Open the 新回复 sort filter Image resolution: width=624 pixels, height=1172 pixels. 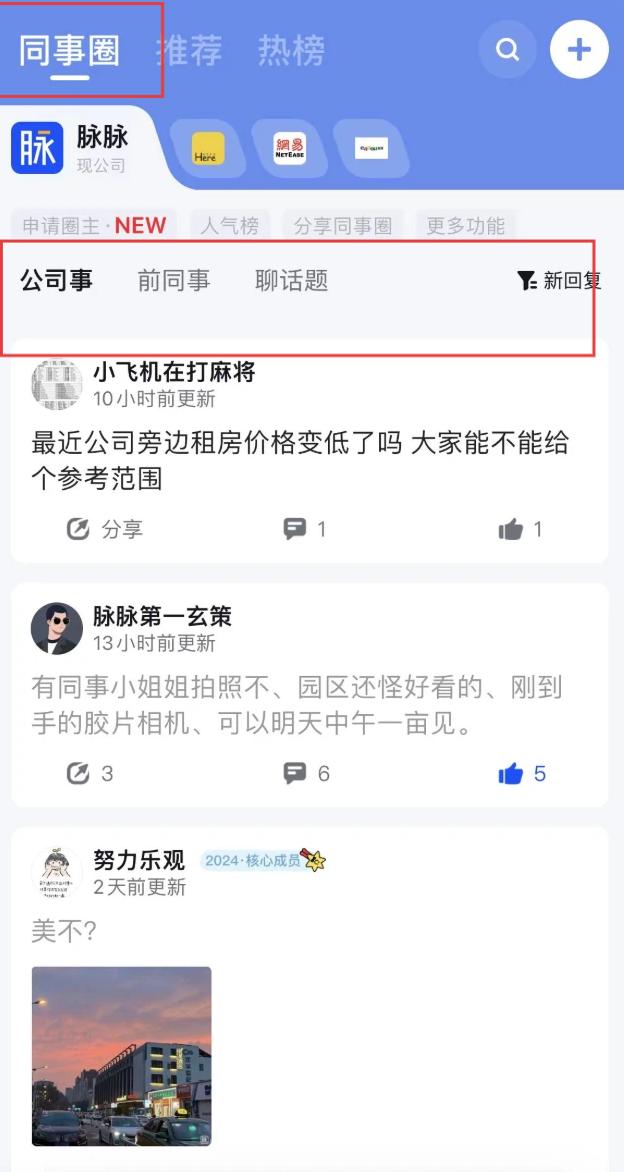(558, 281)
